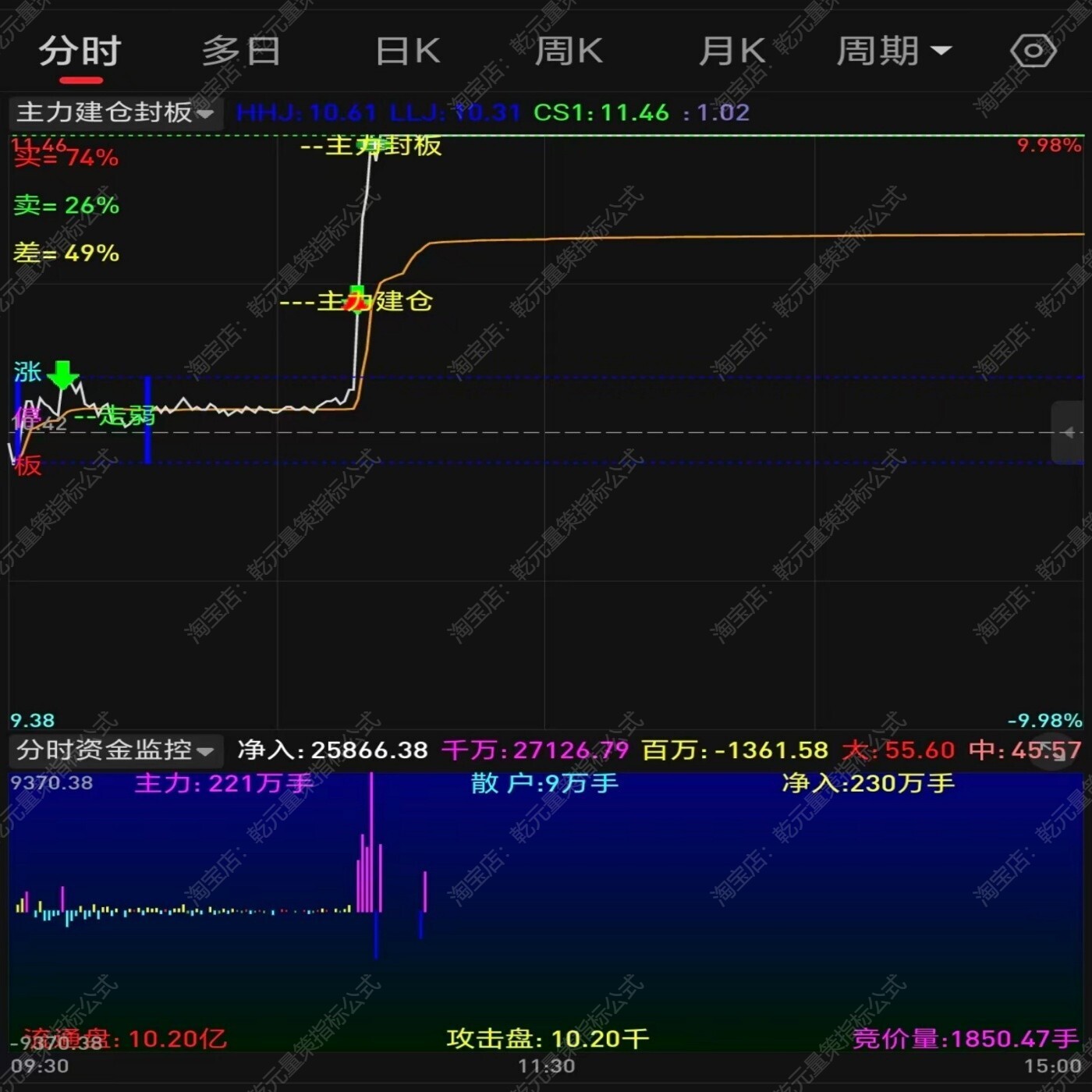View the 月K chart tab

pyautogui.click(x=732, y=51)
